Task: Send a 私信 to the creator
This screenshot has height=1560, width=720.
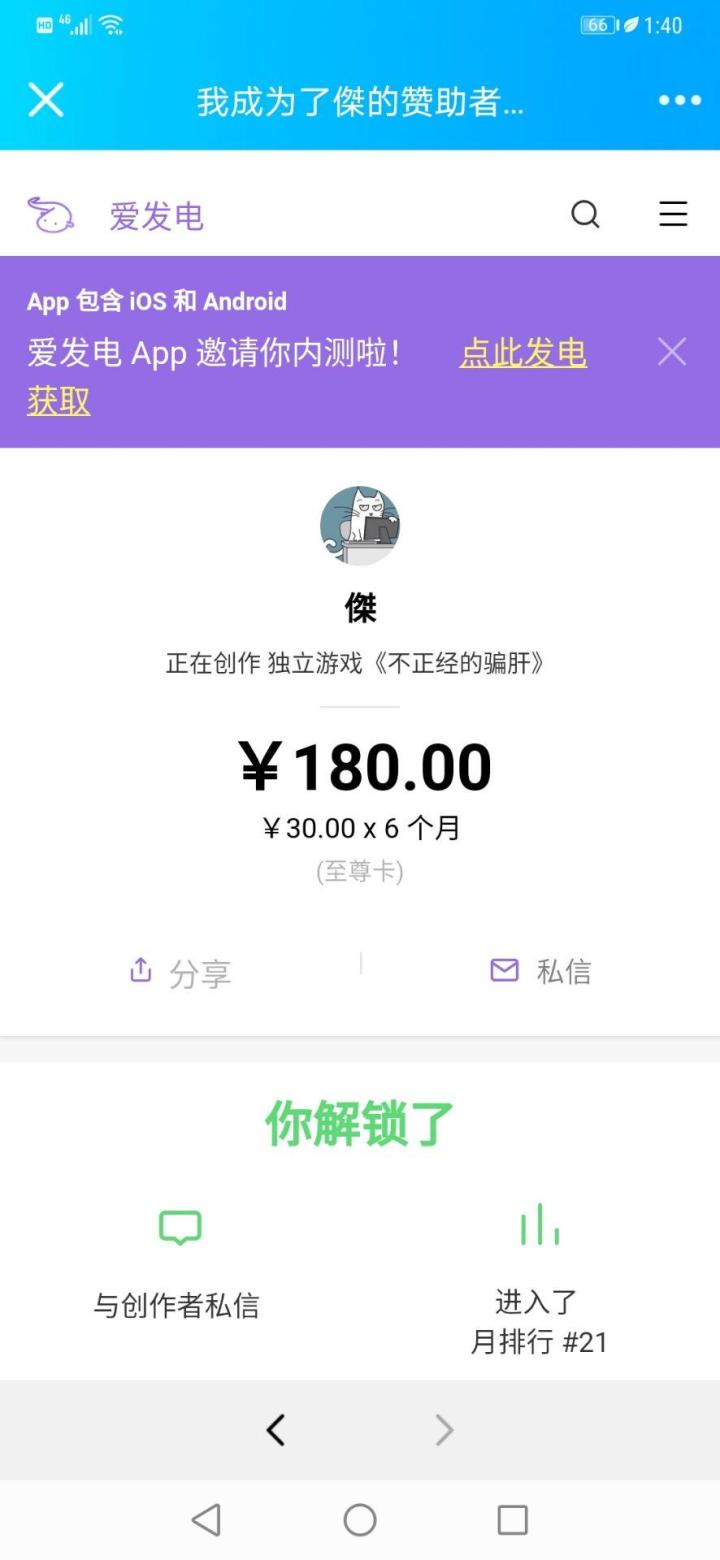Action: coord(540,971)
